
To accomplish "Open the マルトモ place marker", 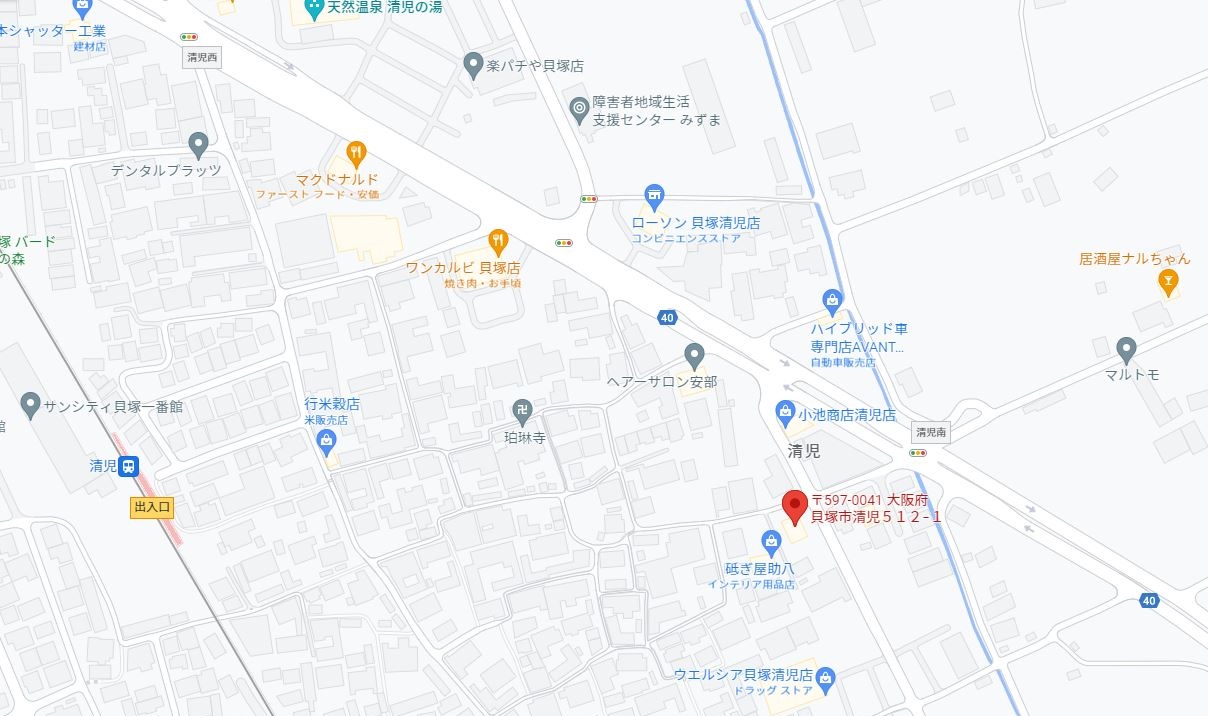I will 1126,350.
